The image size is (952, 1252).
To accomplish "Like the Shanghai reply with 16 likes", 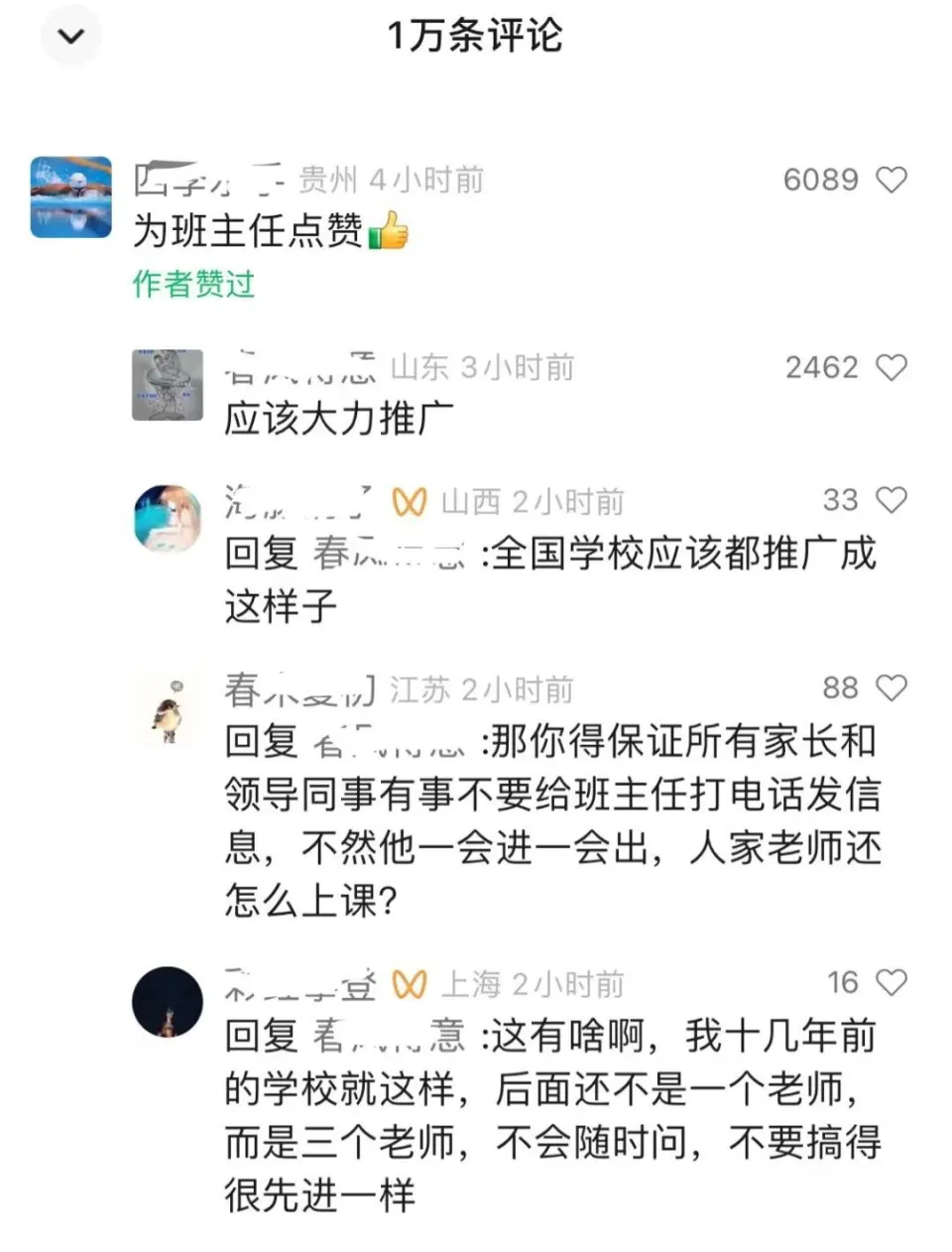I will click(892, 982).
